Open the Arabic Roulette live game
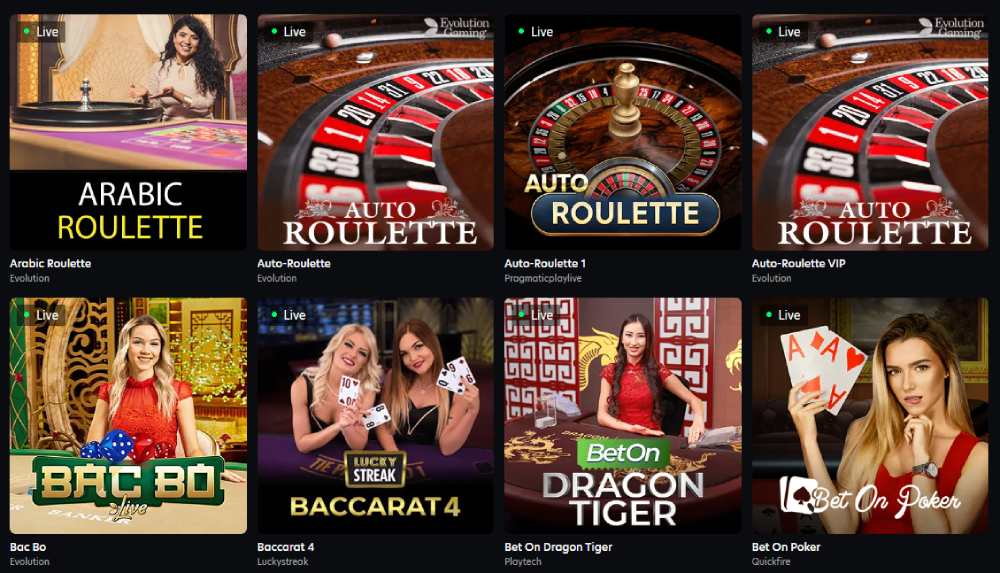The width and height of the screenshot is (1000, 573). point(128,132)
